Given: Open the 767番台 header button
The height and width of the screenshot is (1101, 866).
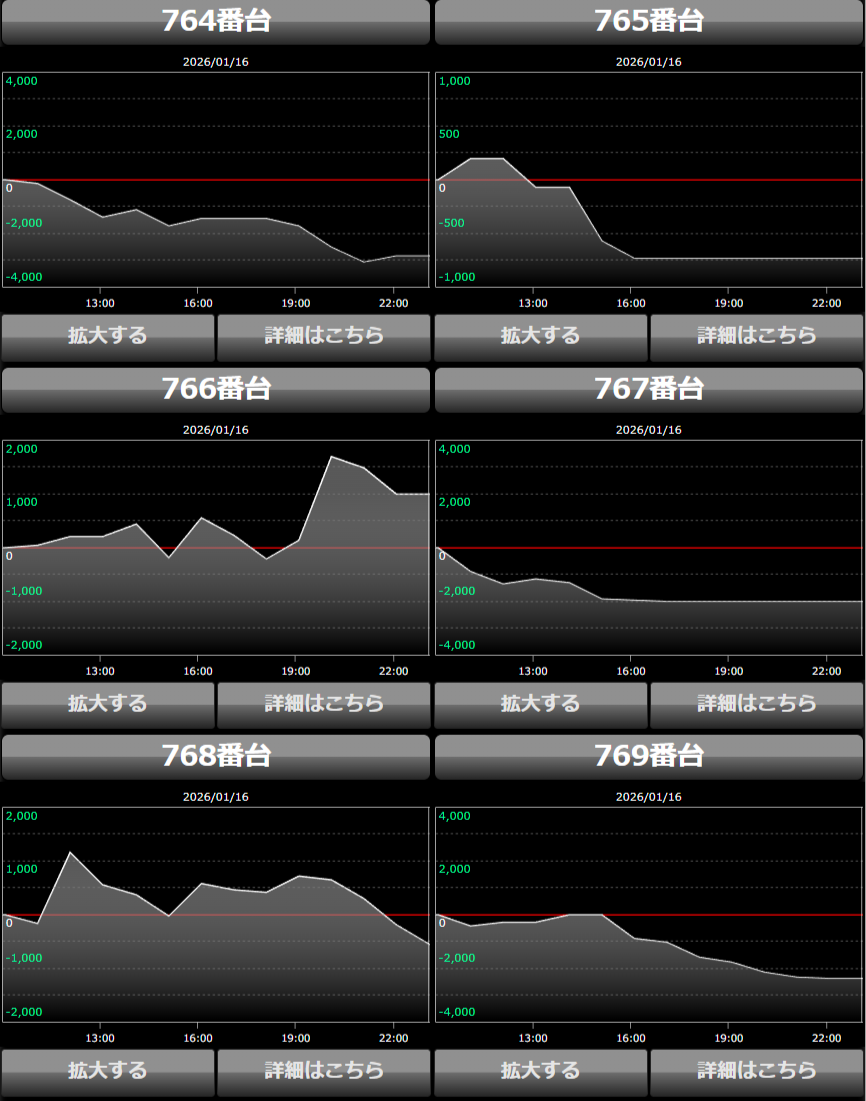Looking at the screenshot, I should pos(649,389).
